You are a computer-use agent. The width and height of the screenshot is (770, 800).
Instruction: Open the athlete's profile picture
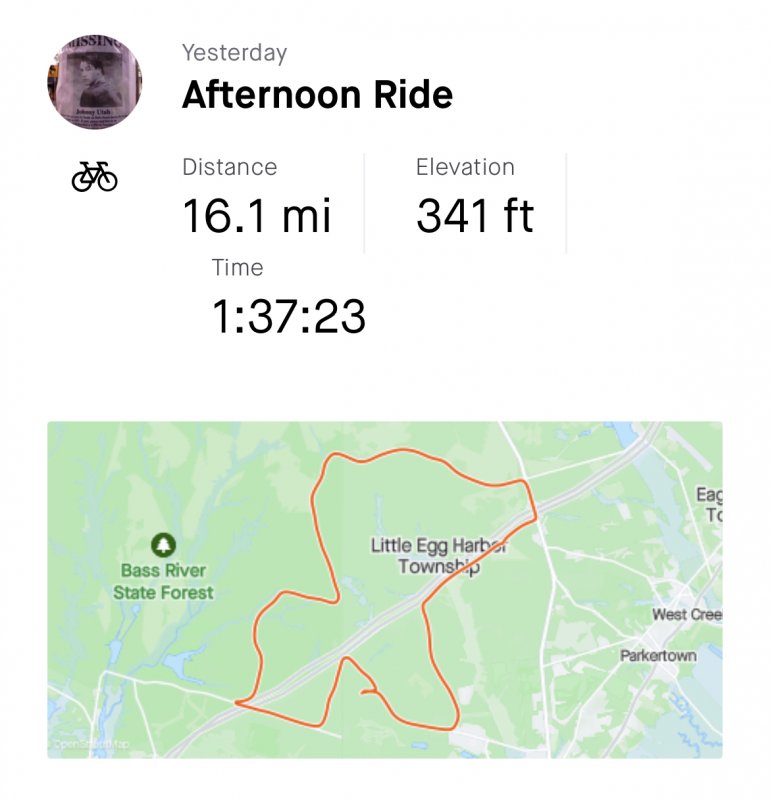[x=94, y=81]
